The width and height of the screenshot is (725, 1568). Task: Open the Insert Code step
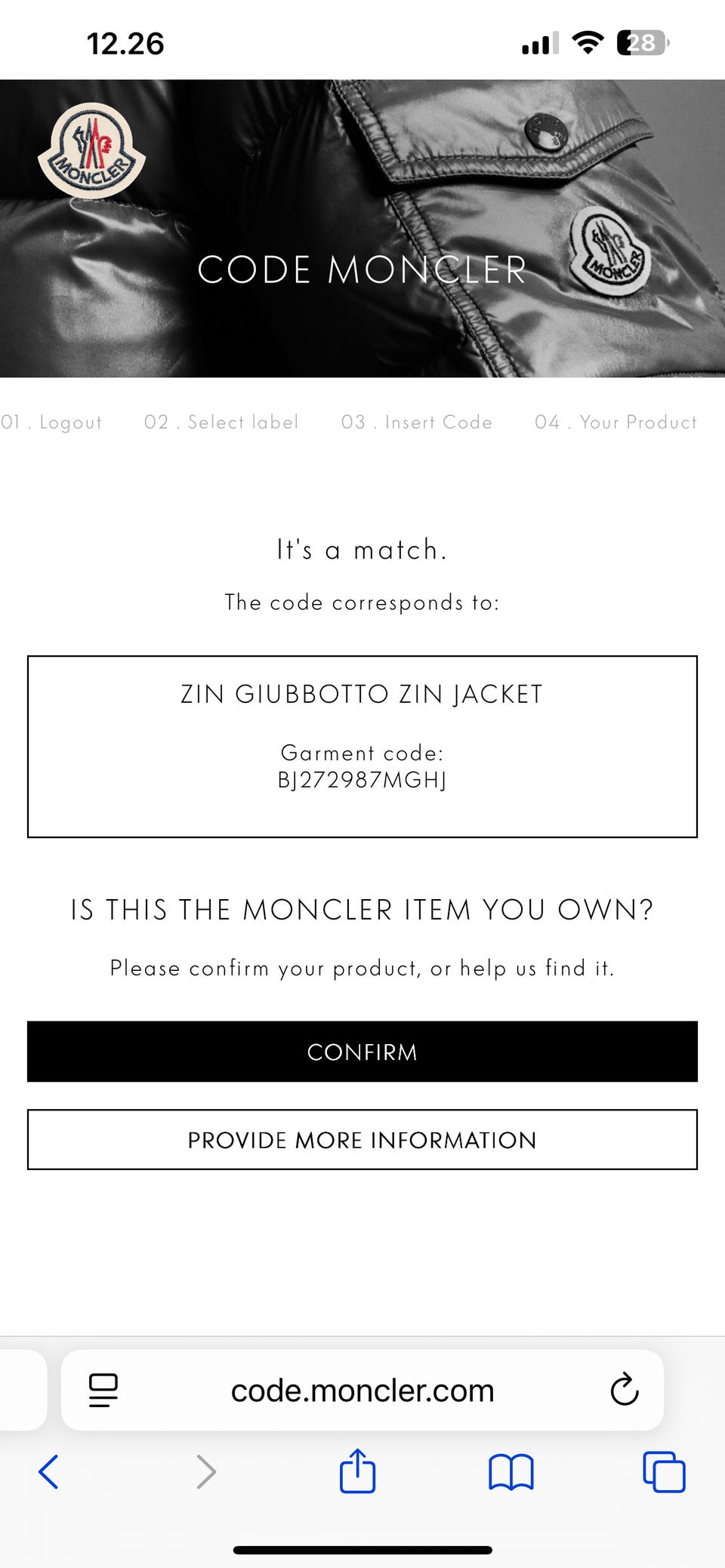coord(417,422)
